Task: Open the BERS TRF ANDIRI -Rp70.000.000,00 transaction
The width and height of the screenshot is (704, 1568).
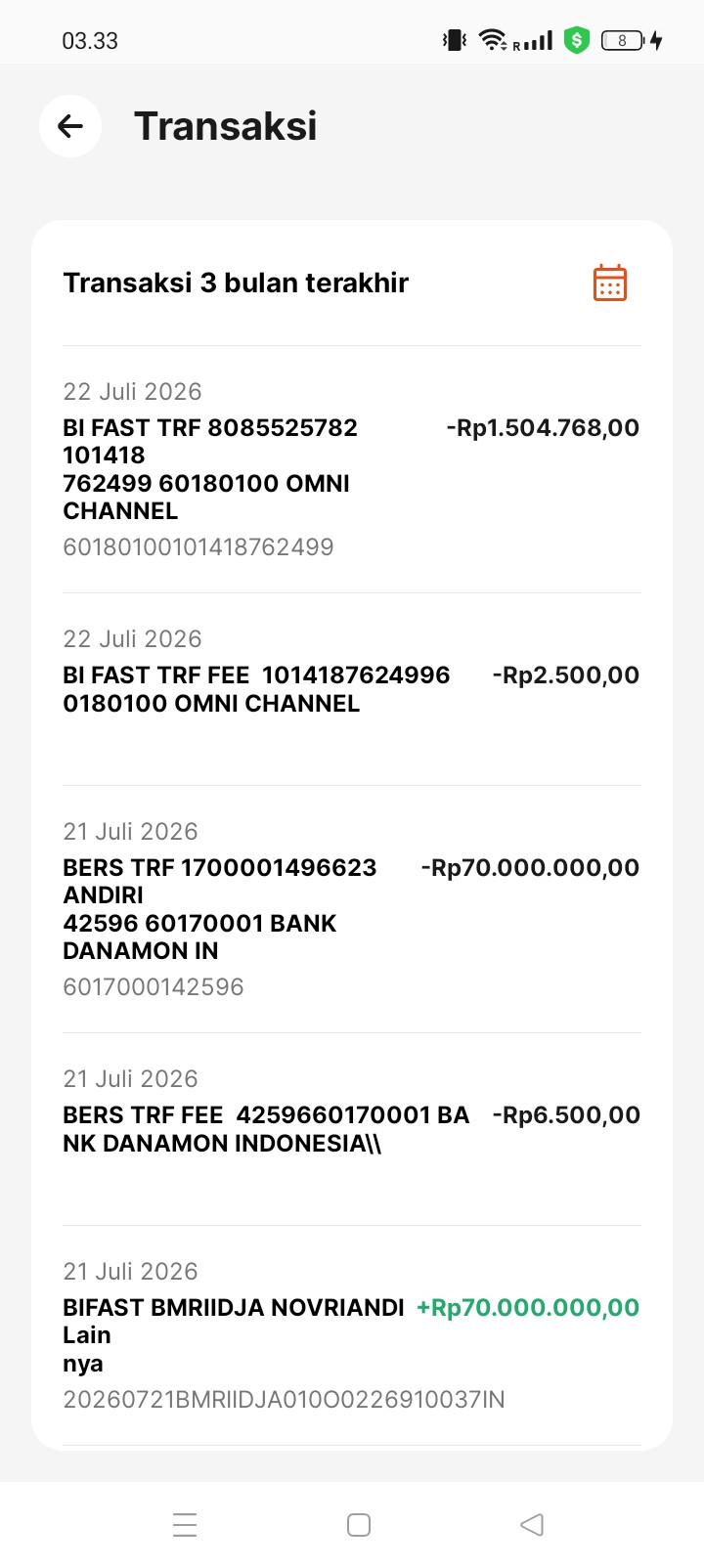Action: click(x=352, y=909)
